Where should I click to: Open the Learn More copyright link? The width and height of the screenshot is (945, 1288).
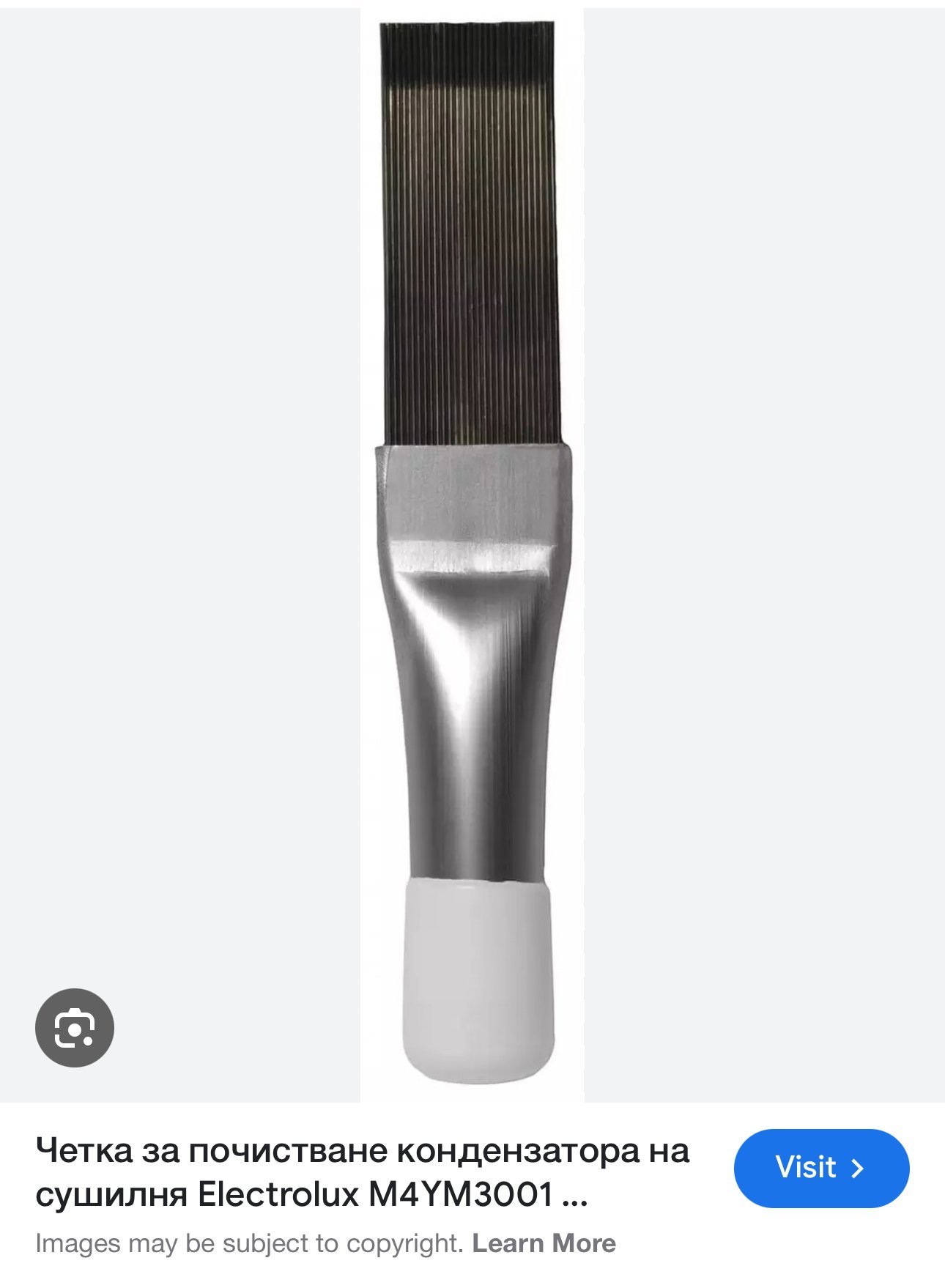click(x=544, y=1243)
